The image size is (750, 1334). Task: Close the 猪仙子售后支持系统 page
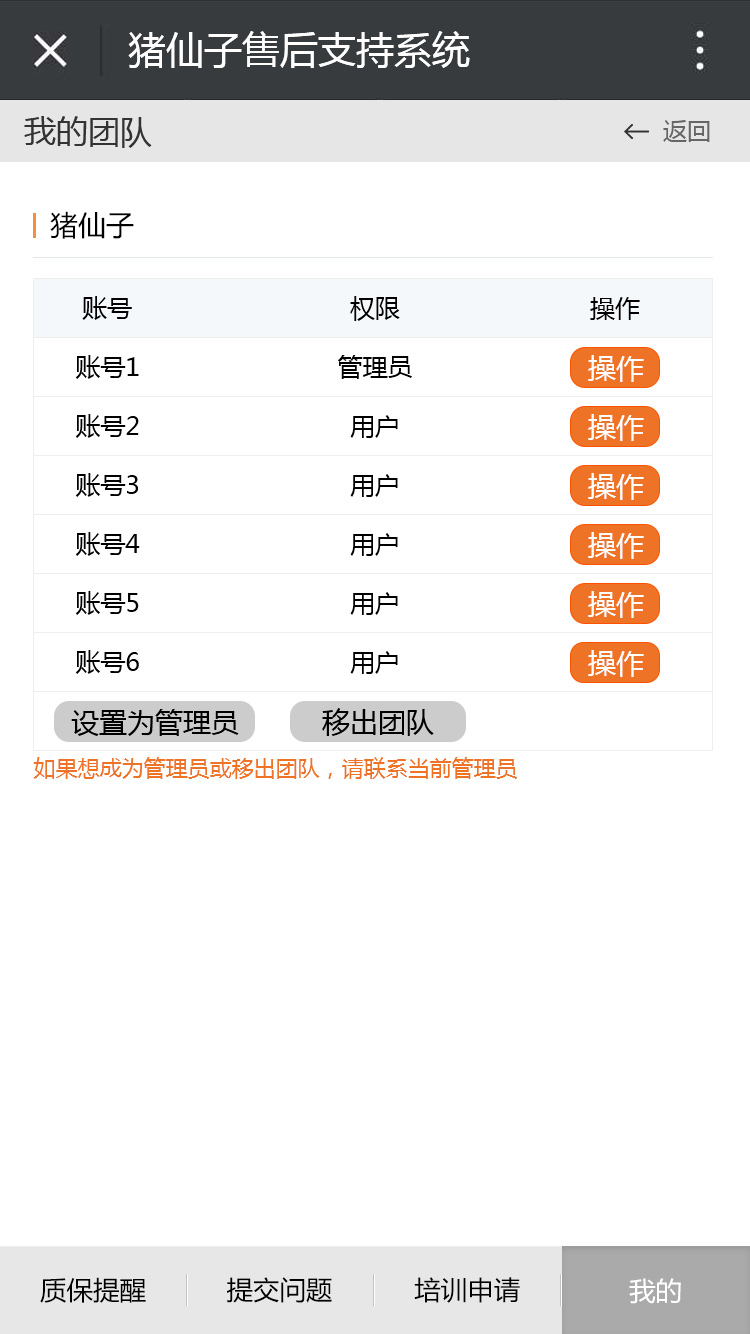[x=50, y=50]
